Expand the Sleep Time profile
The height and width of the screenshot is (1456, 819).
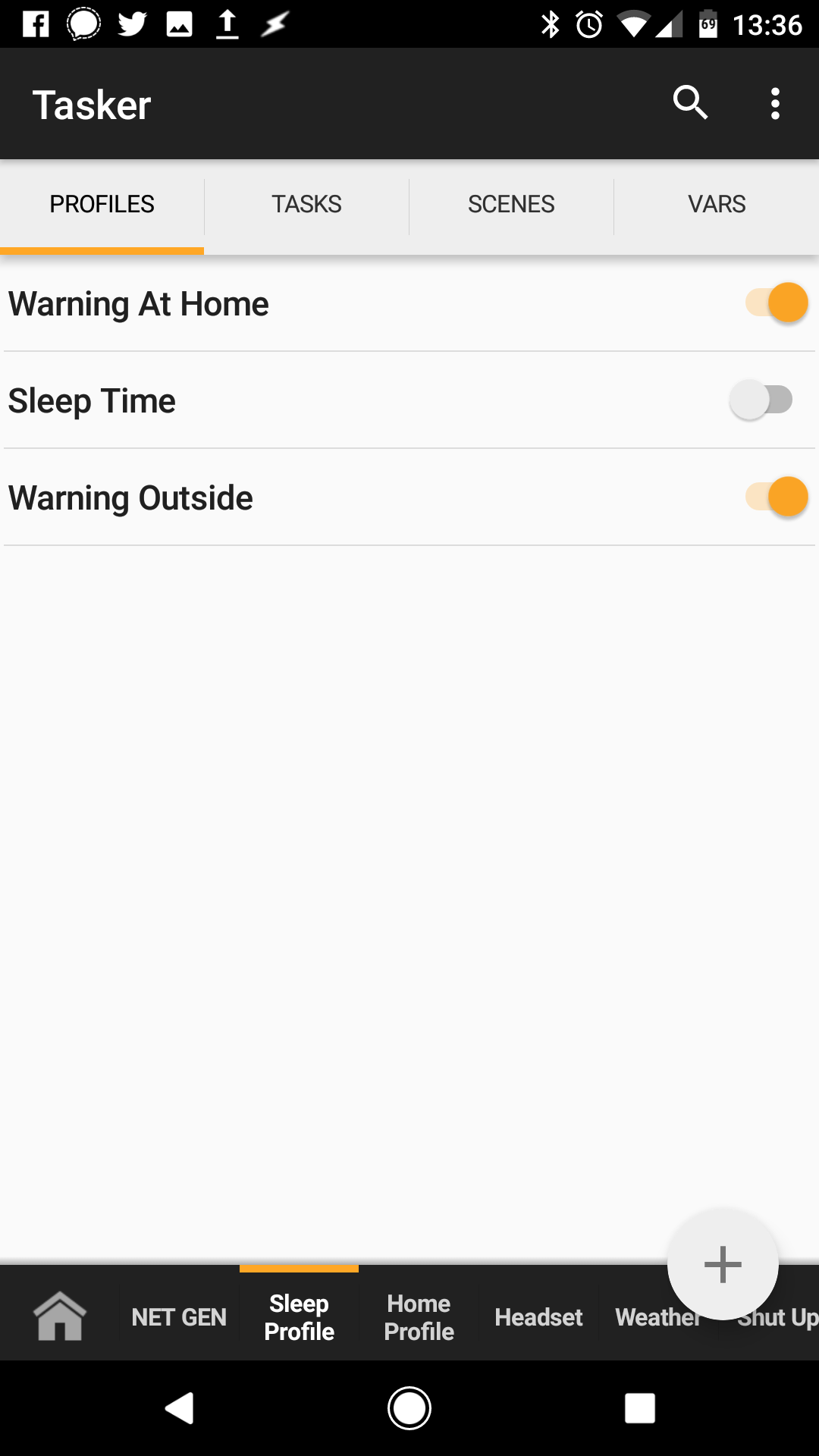click(92, 401)
